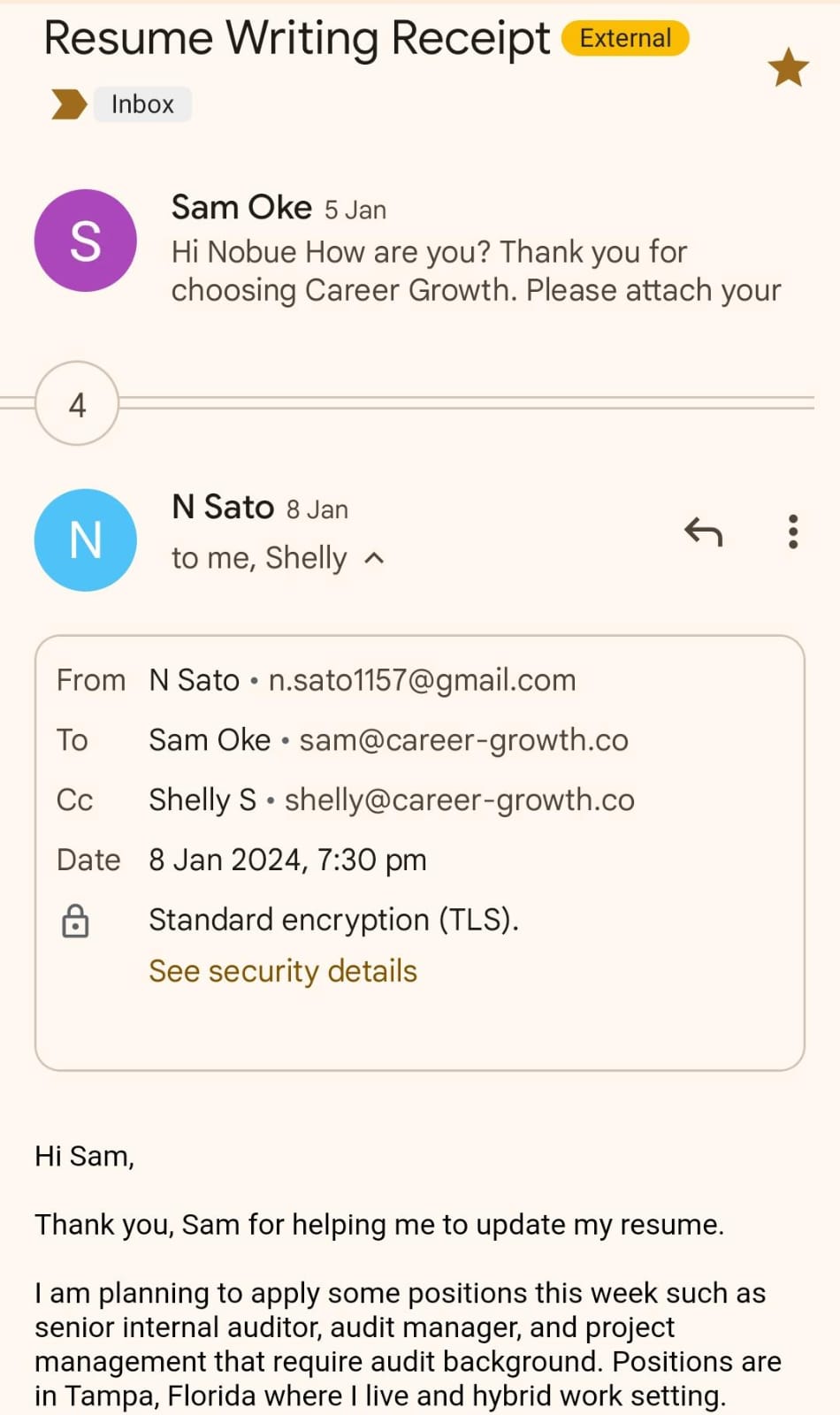Open See security details link
Screen dimensions: 840x1415
282,971
